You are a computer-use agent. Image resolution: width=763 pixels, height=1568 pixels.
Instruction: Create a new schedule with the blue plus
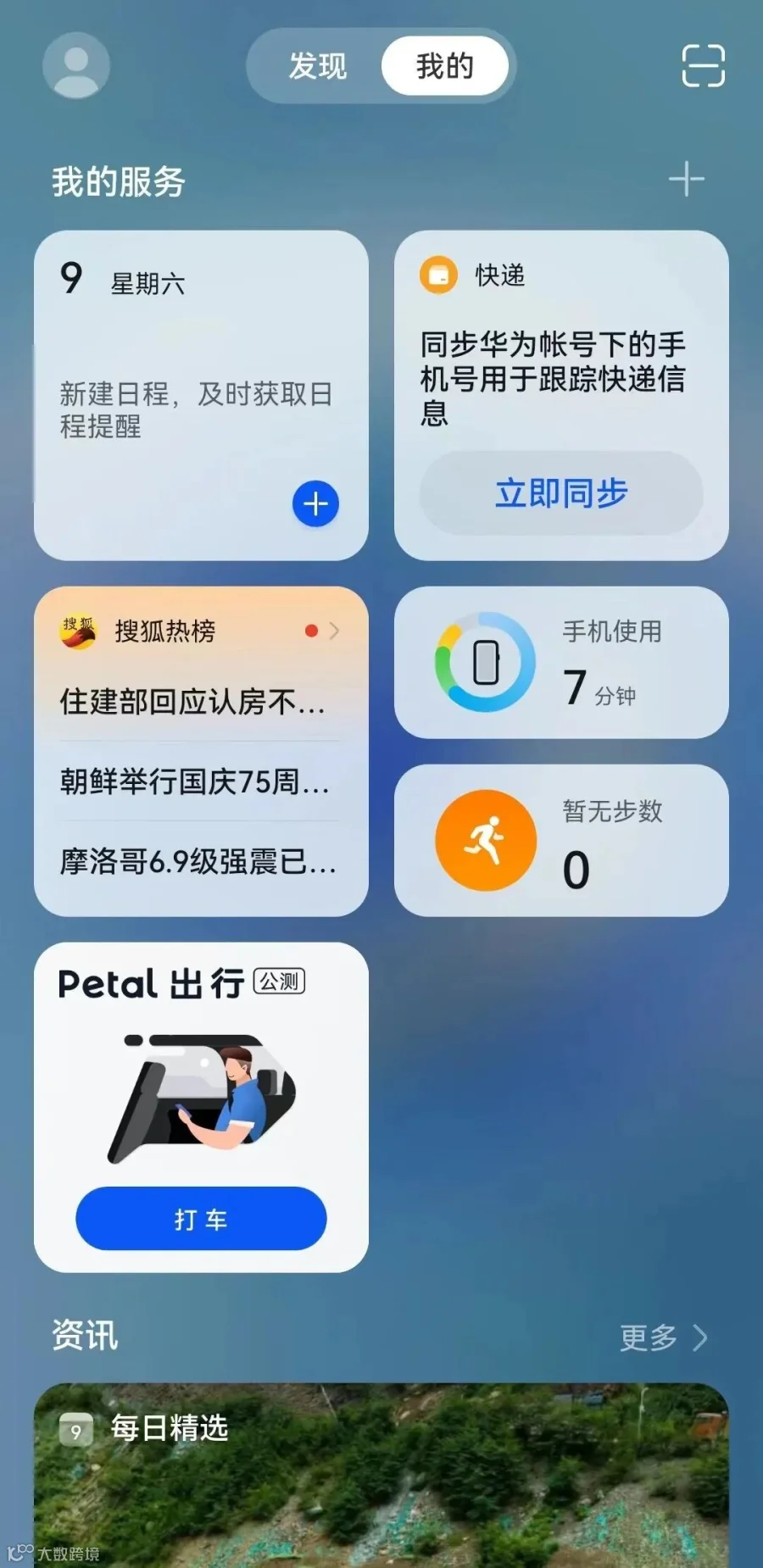pyautogui.click(x=315, y=504)
